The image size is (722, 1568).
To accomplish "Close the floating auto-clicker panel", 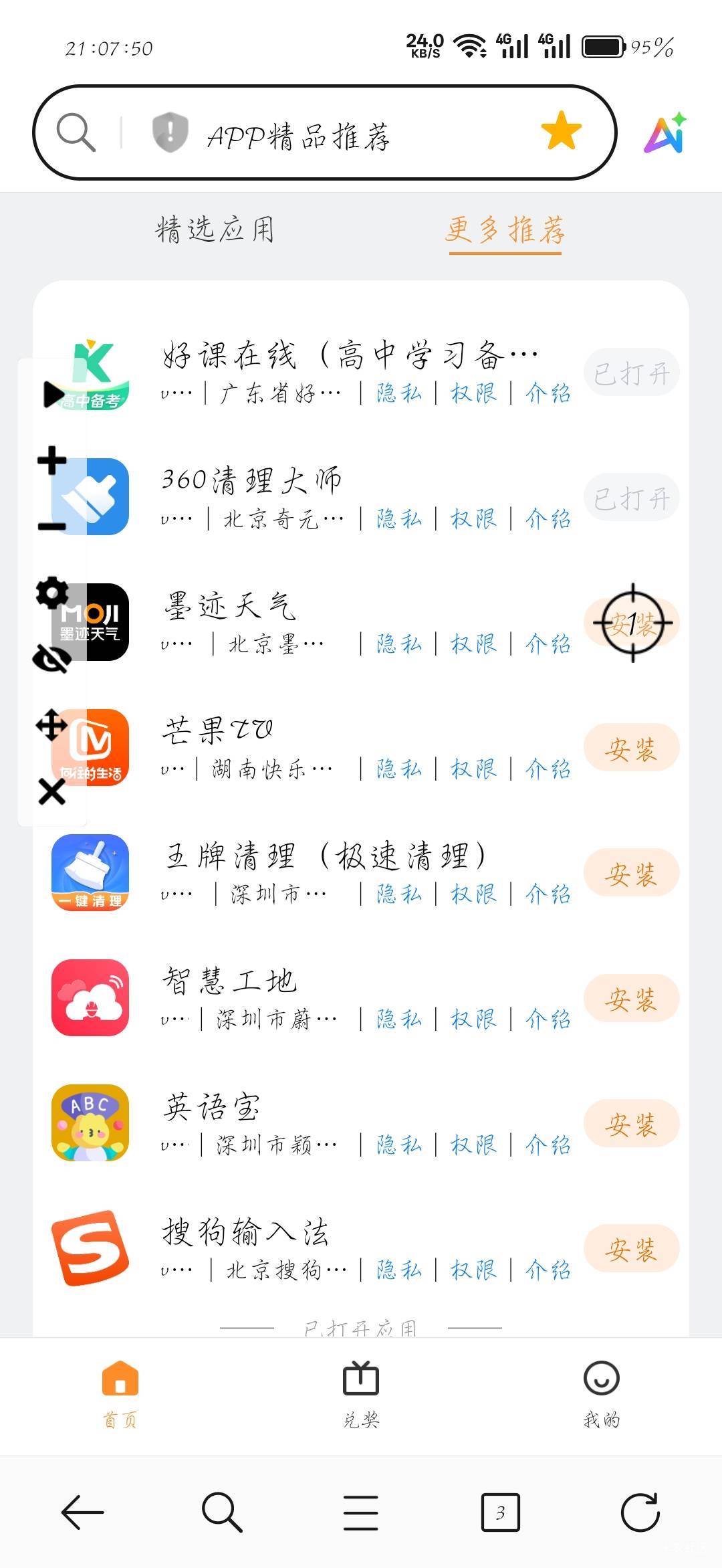I will tap(51, 792).
